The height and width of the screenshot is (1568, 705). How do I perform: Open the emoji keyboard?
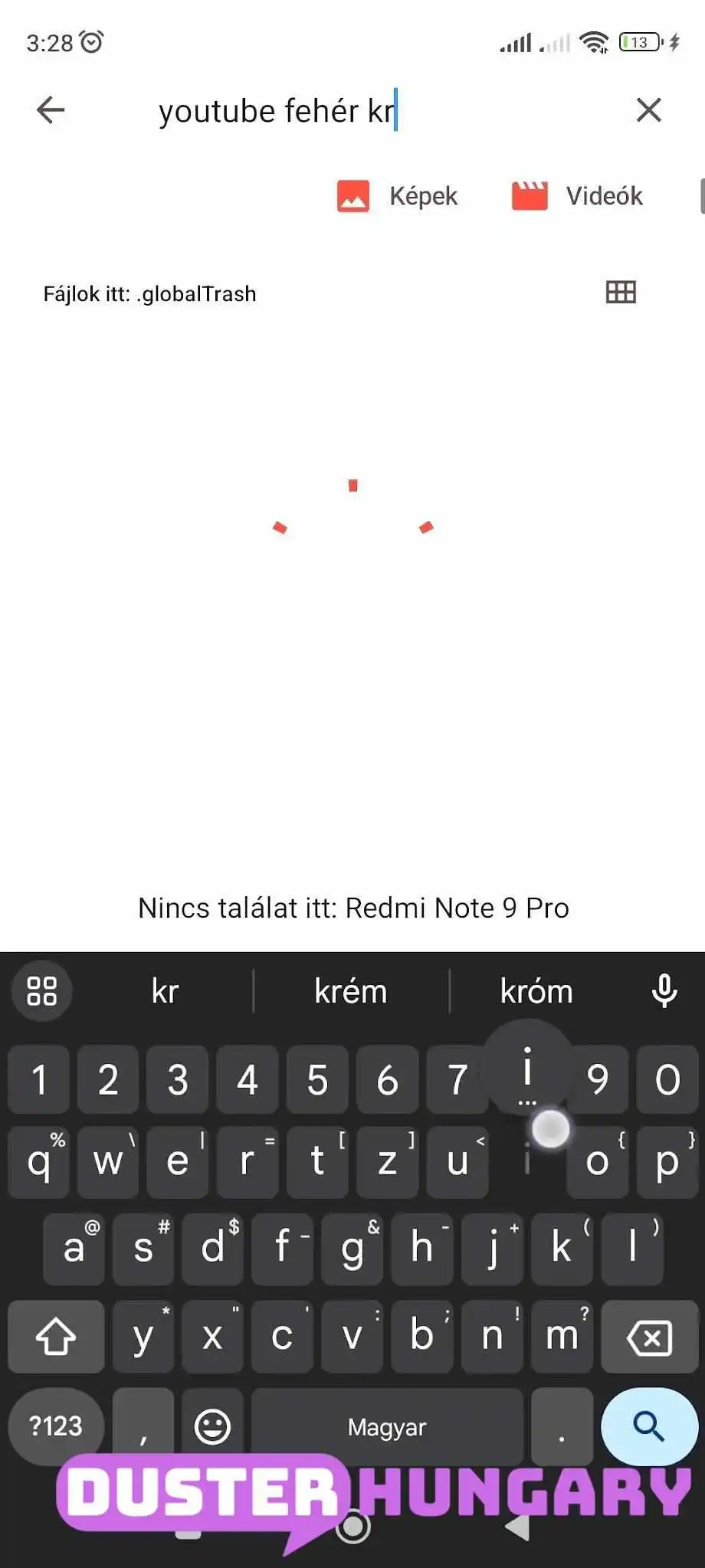click(x=212, y=1426)
